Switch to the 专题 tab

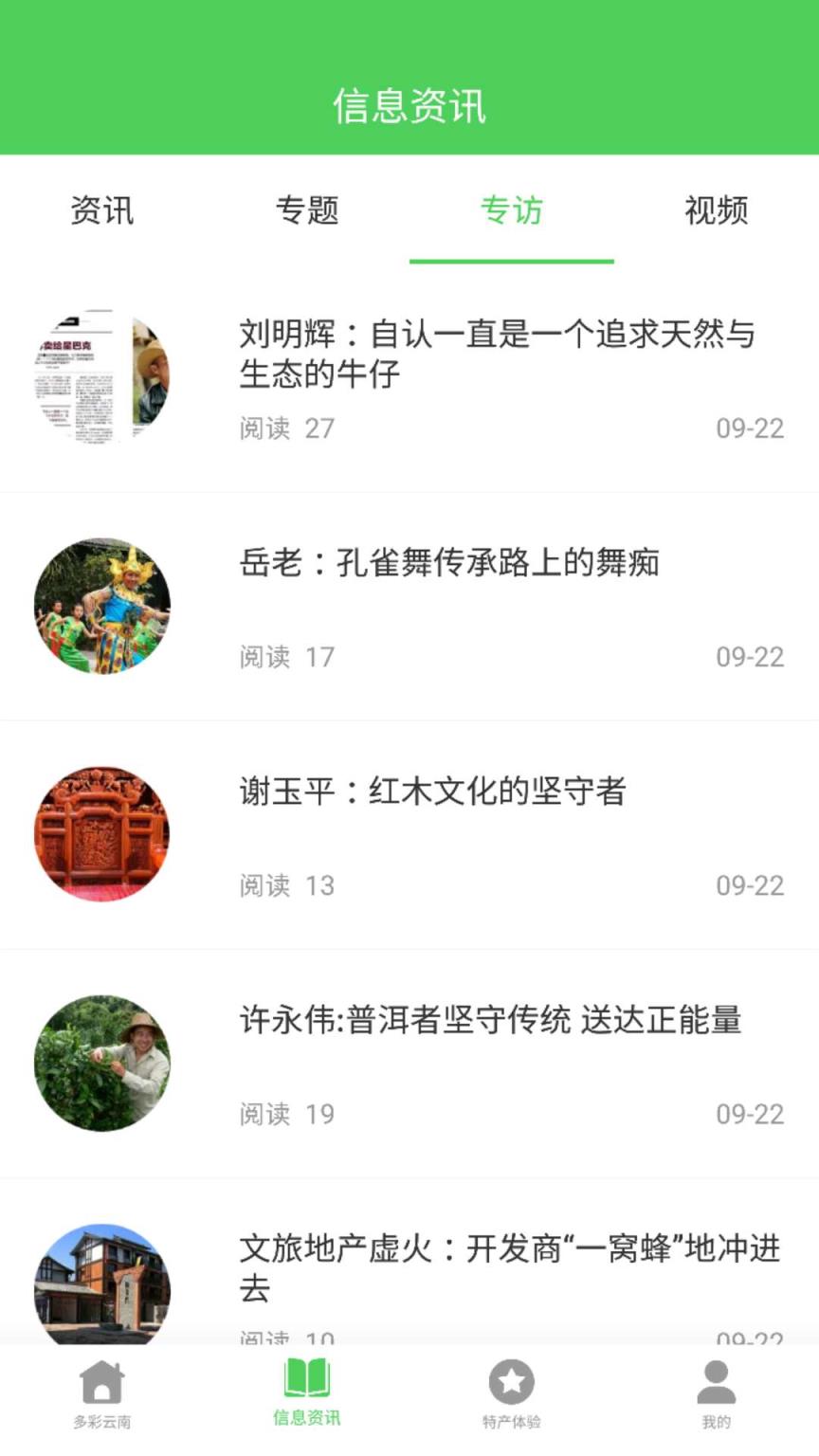[307, 212]
